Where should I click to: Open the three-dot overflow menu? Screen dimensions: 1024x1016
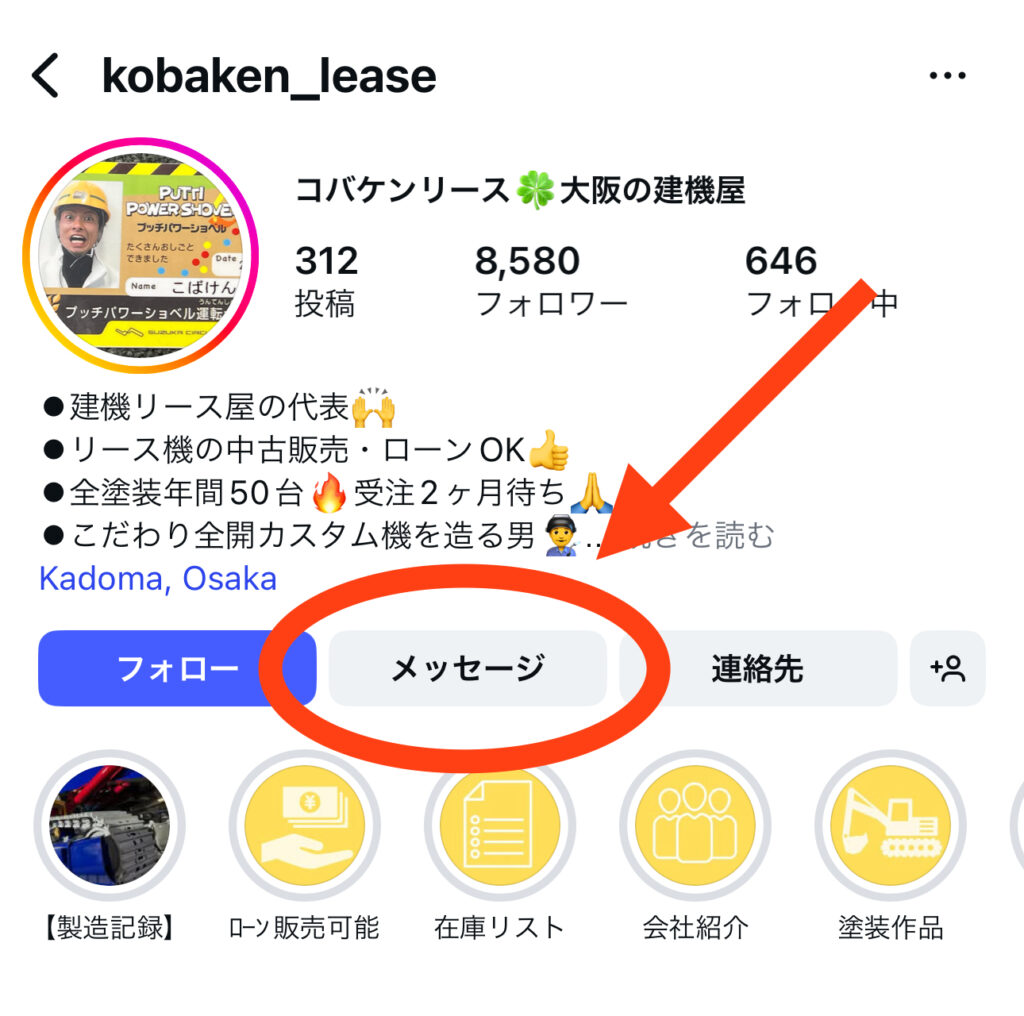945,76
